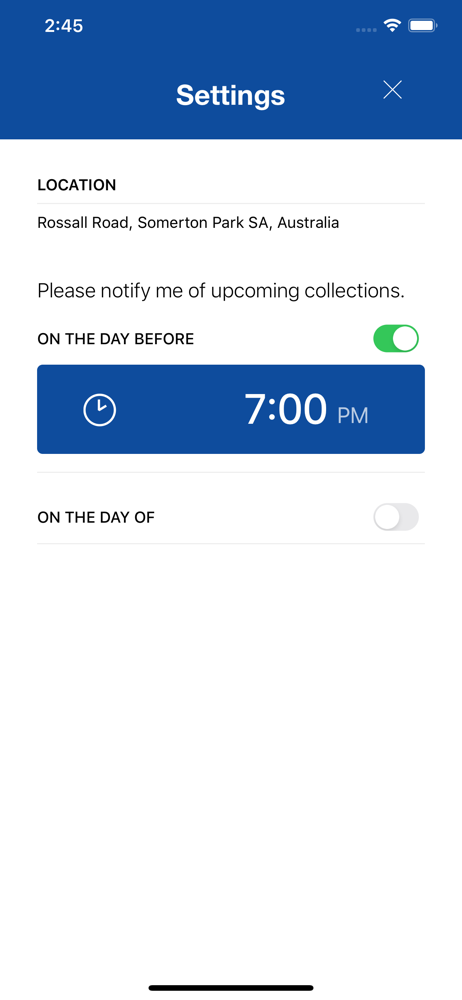
Task: Edit the Rossall Road location address
Action: 188,223
